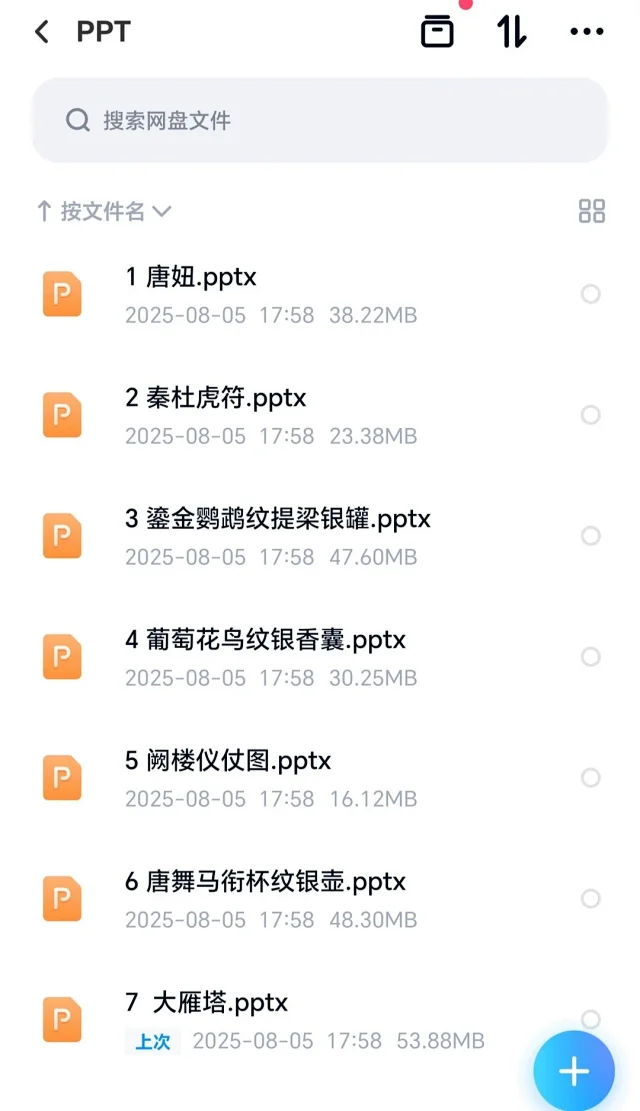Screen dimensions: 640x1111
Task: Open the box icon in top bar
Action: (437, 31)
